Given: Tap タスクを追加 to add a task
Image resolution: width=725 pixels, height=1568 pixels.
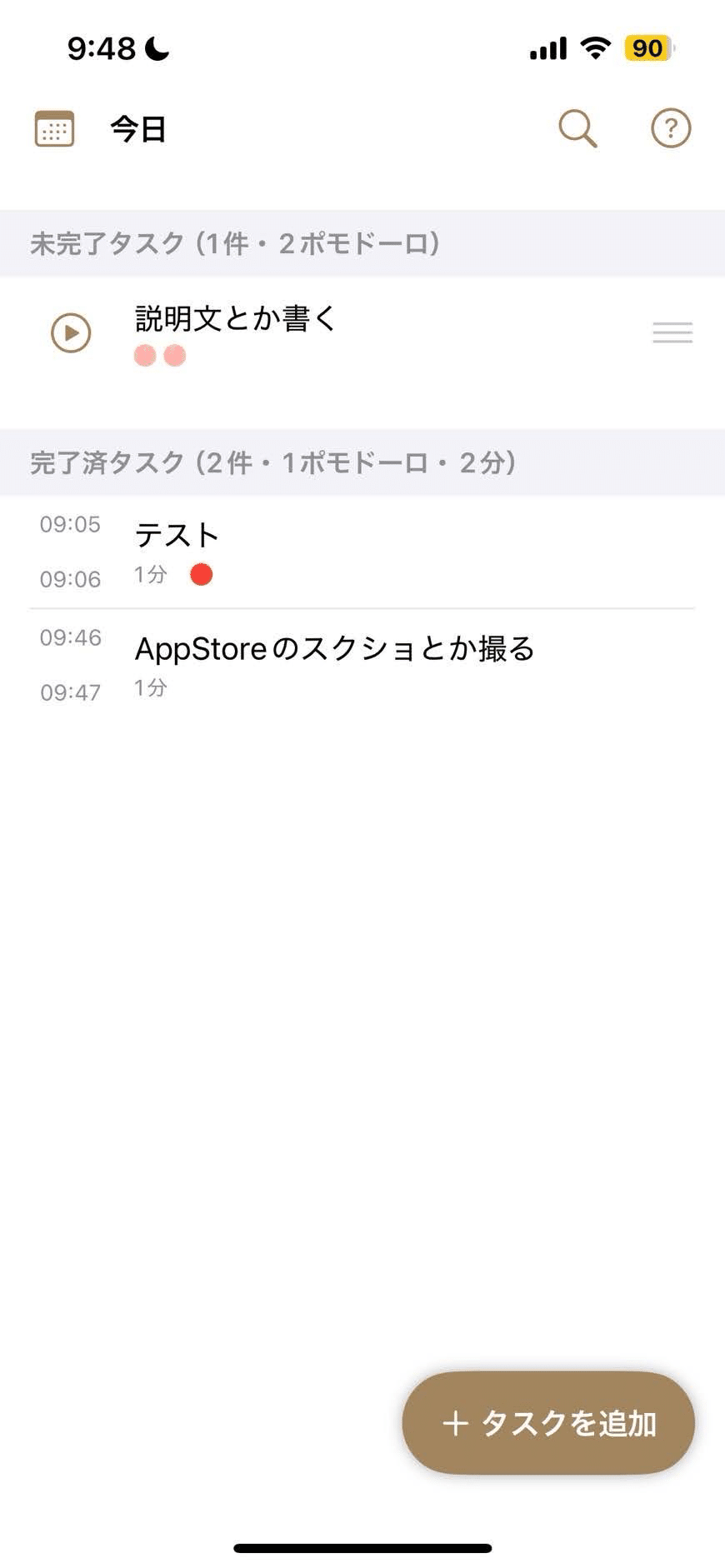Looking at the screenshot, I should tap(548, 1423).
